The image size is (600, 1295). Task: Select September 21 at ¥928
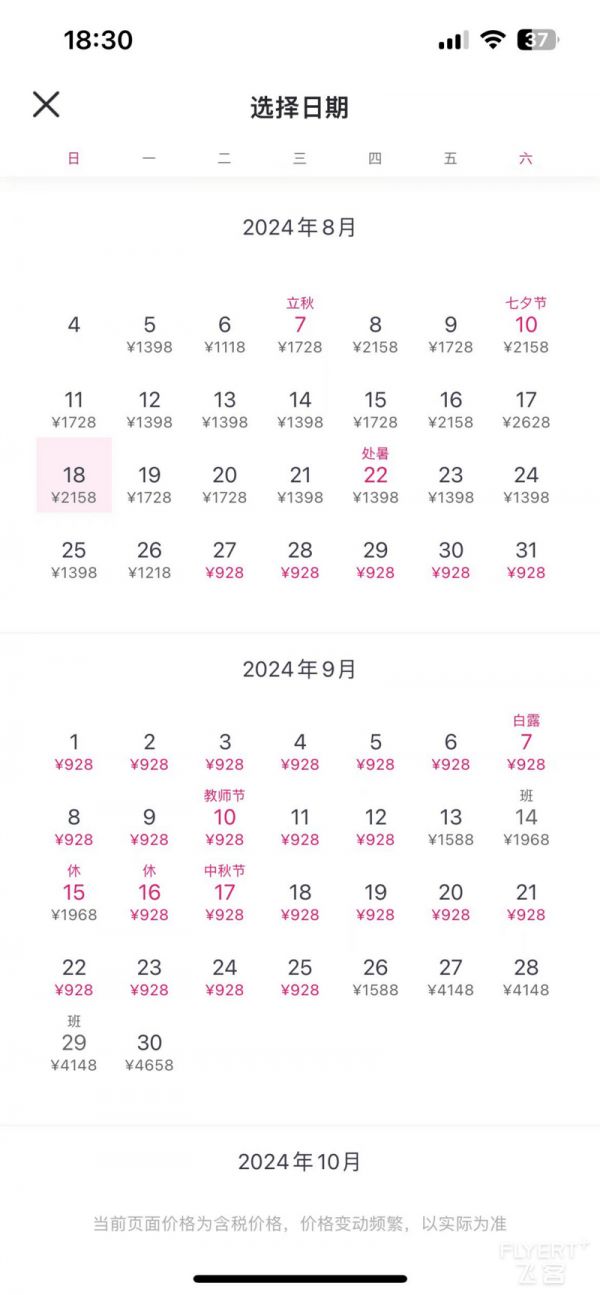526,901
